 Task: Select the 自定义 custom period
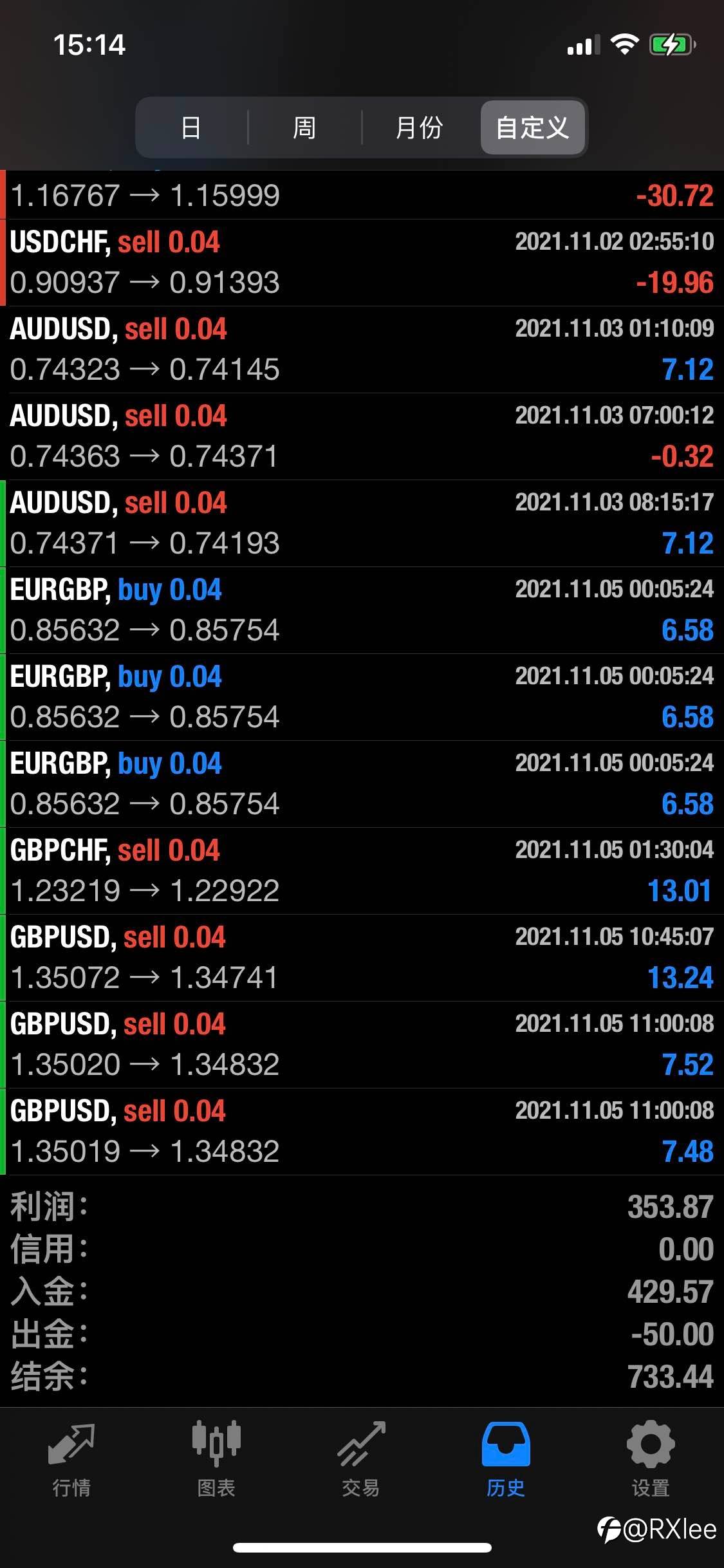coord(532,127)
